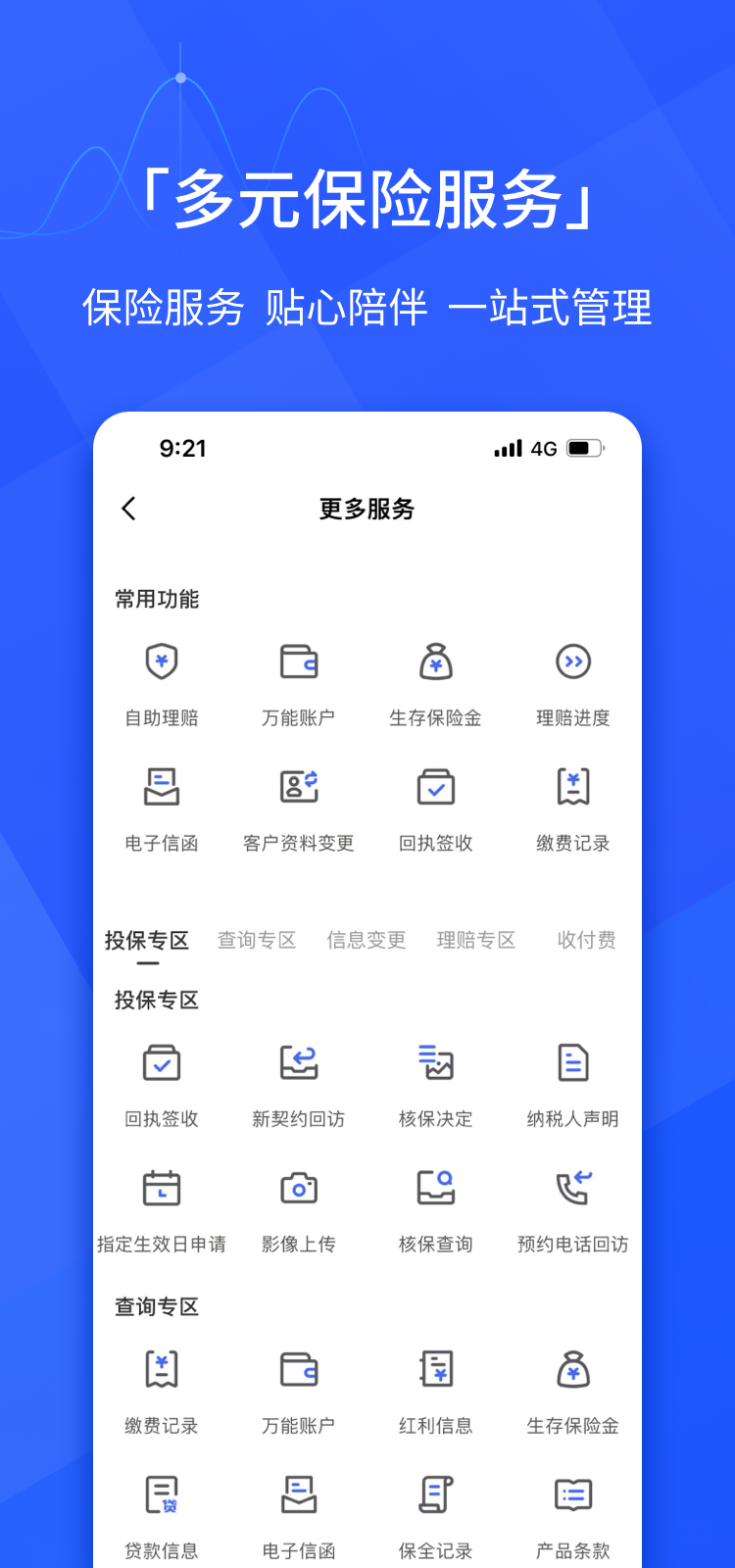Switch to the 理赔专区 tab
The height and width of the screenshot is (1568, 735).
[476, 939]
